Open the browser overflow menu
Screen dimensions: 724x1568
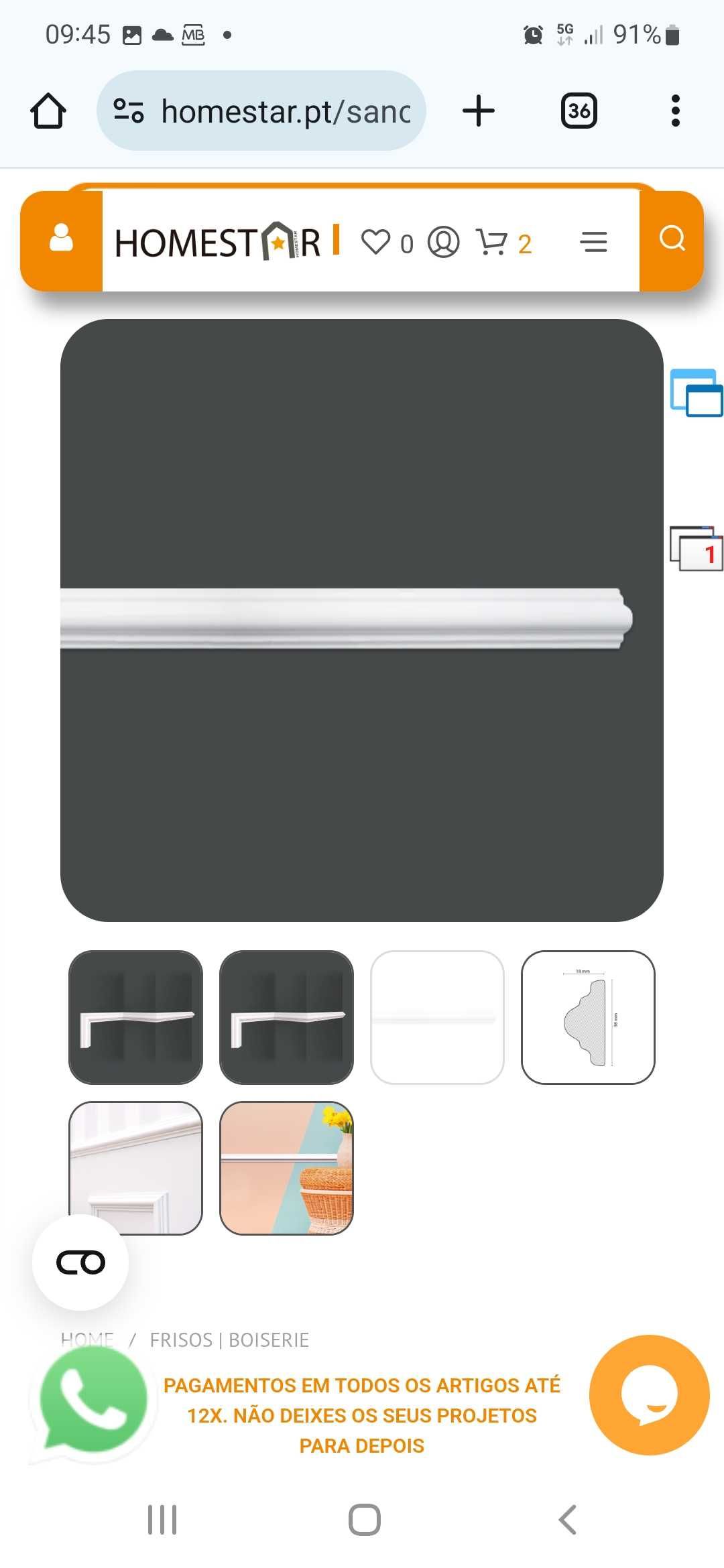675,111
